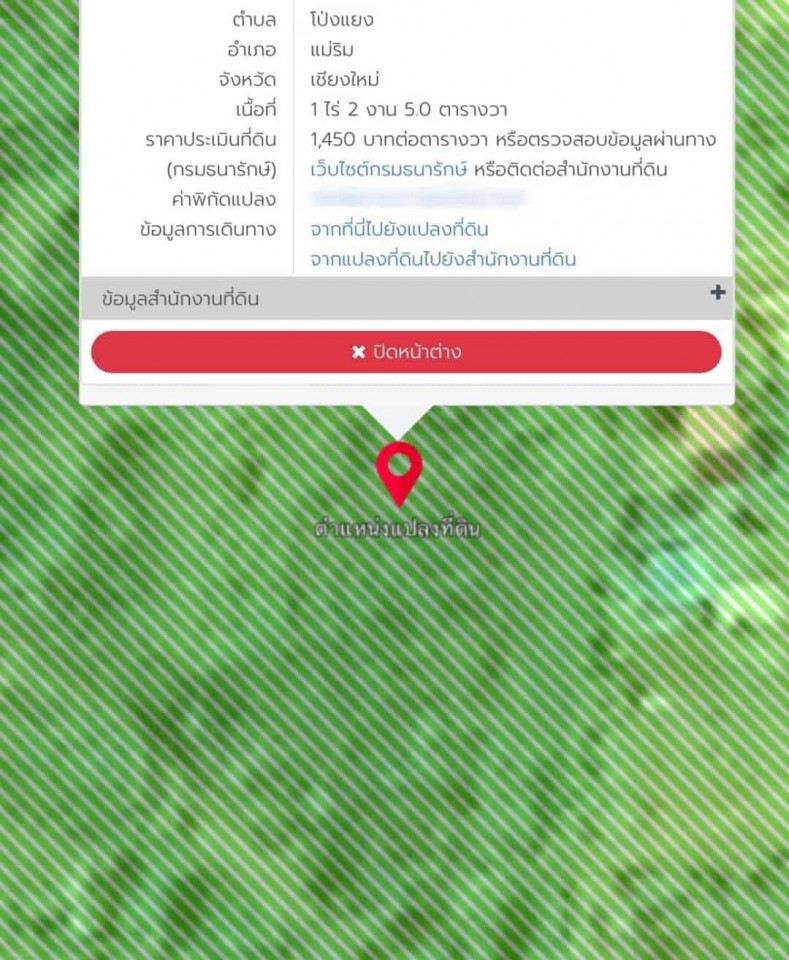Open the จากแปลงที่ดินไปยังสำนักงานที่ดิน route link
Viewport: 789px width, 960px height.
443,260
